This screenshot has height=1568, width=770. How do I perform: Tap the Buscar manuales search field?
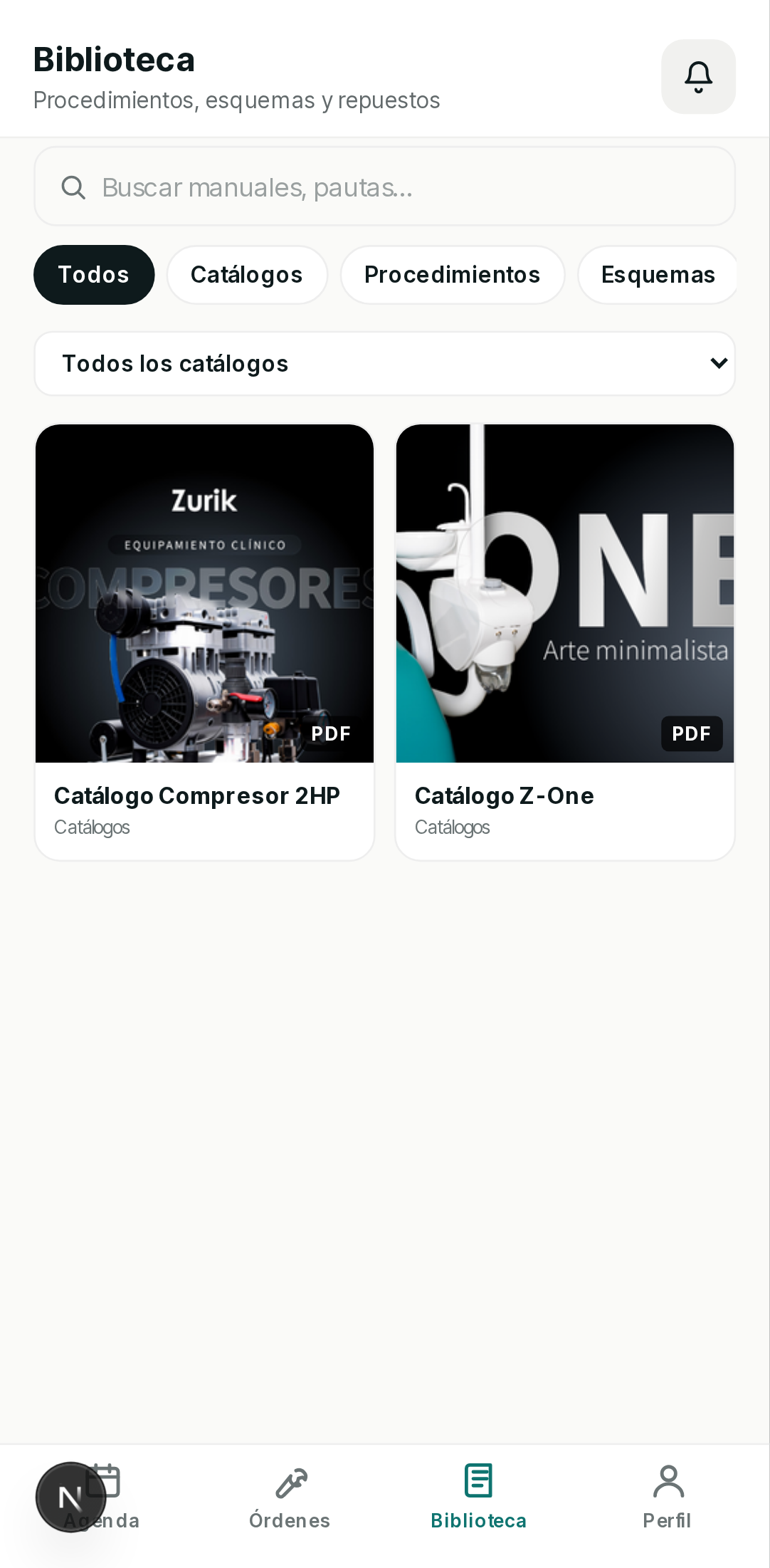click(x=384, y=187)
